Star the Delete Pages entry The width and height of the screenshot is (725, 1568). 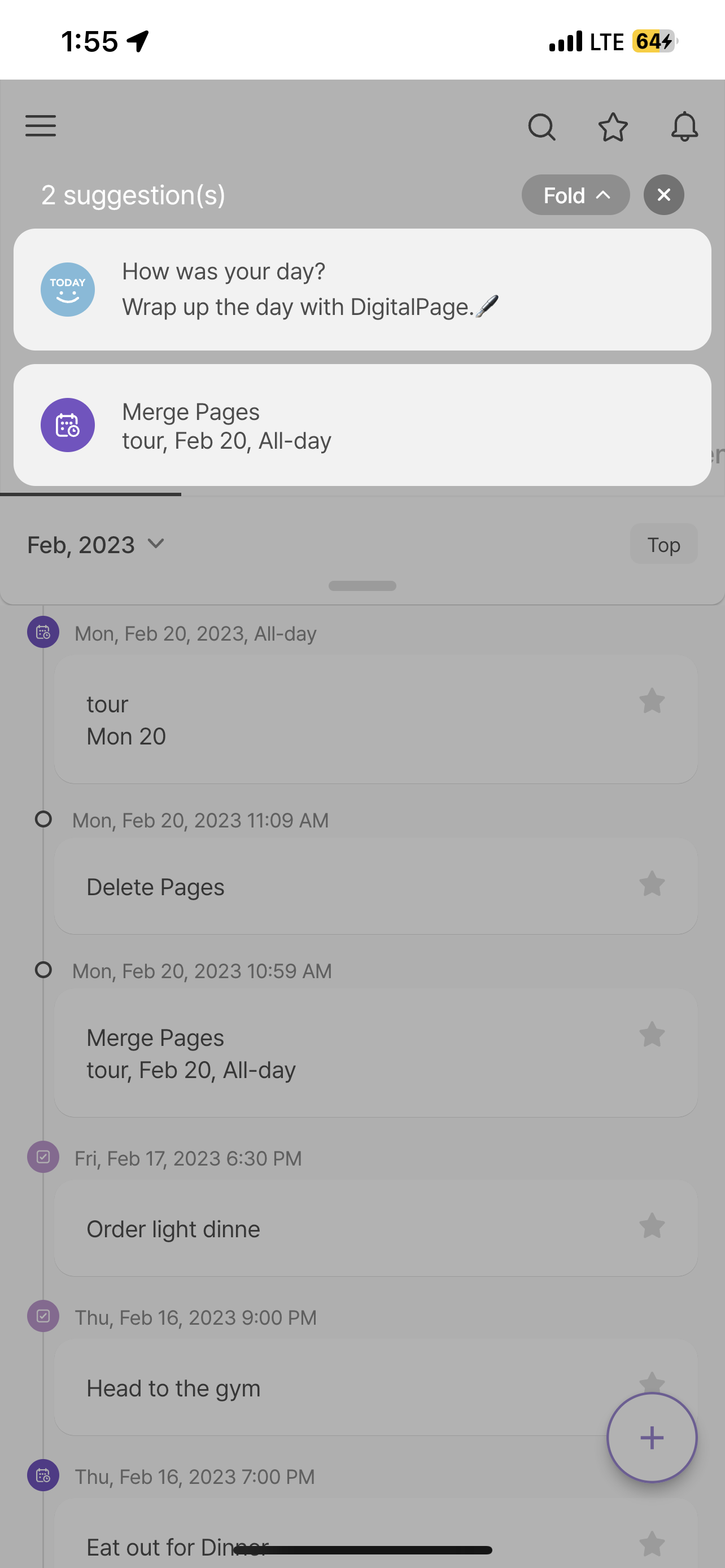pos(652,884)
